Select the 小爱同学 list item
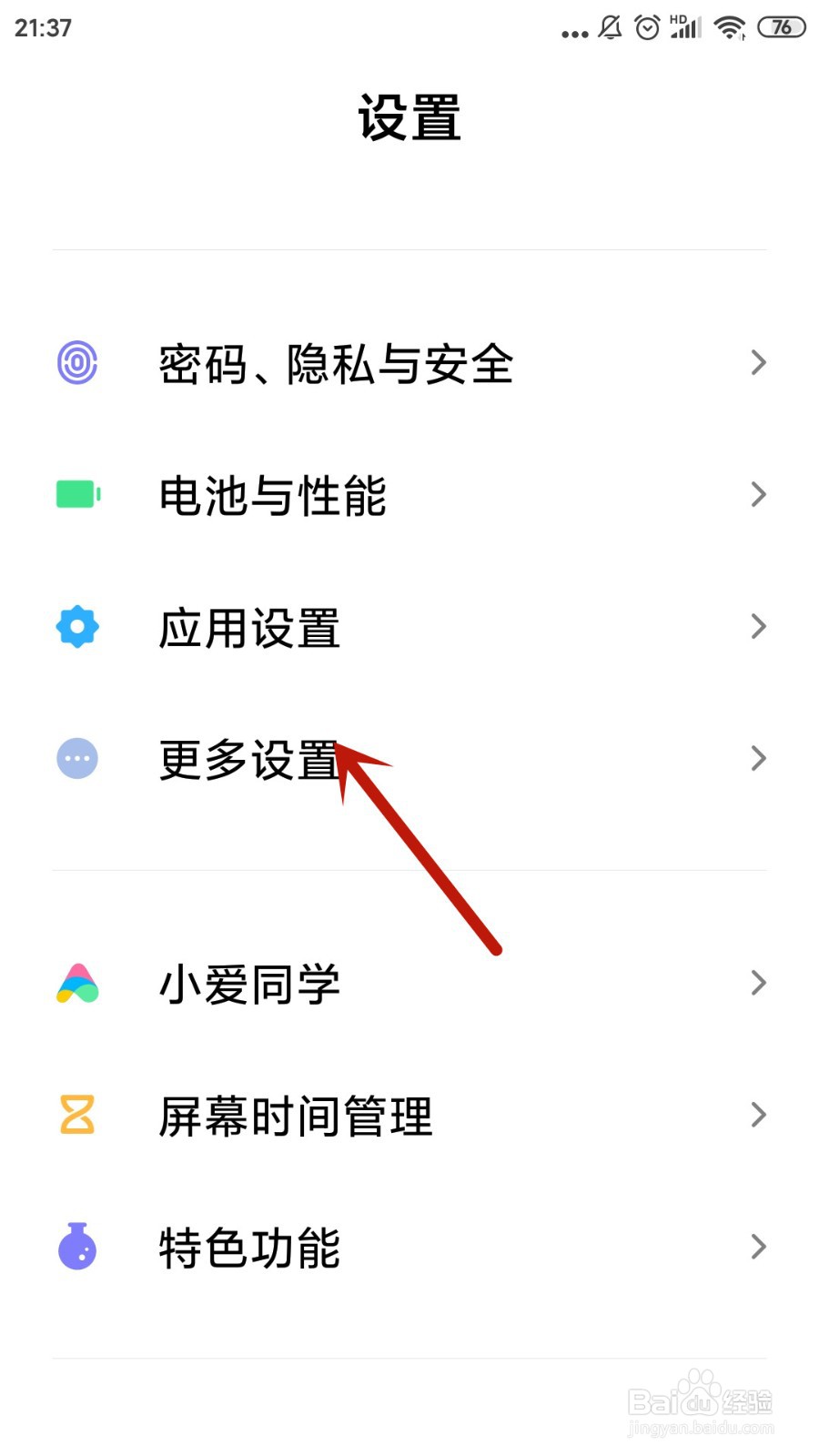Screen dimensions: 819x1456 click(x=248, y=982)
